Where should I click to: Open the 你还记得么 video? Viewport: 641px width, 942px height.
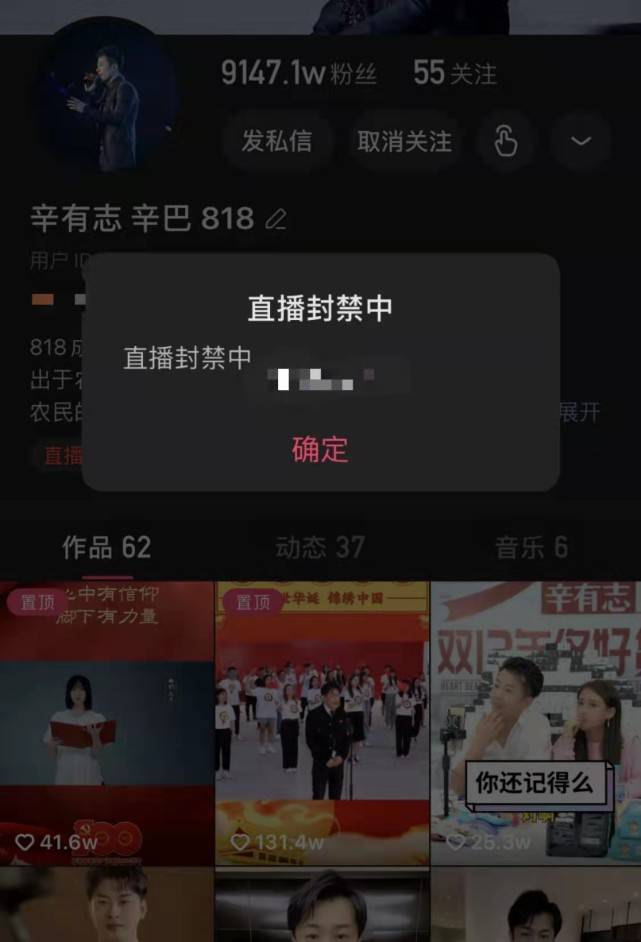pos(535,722)
